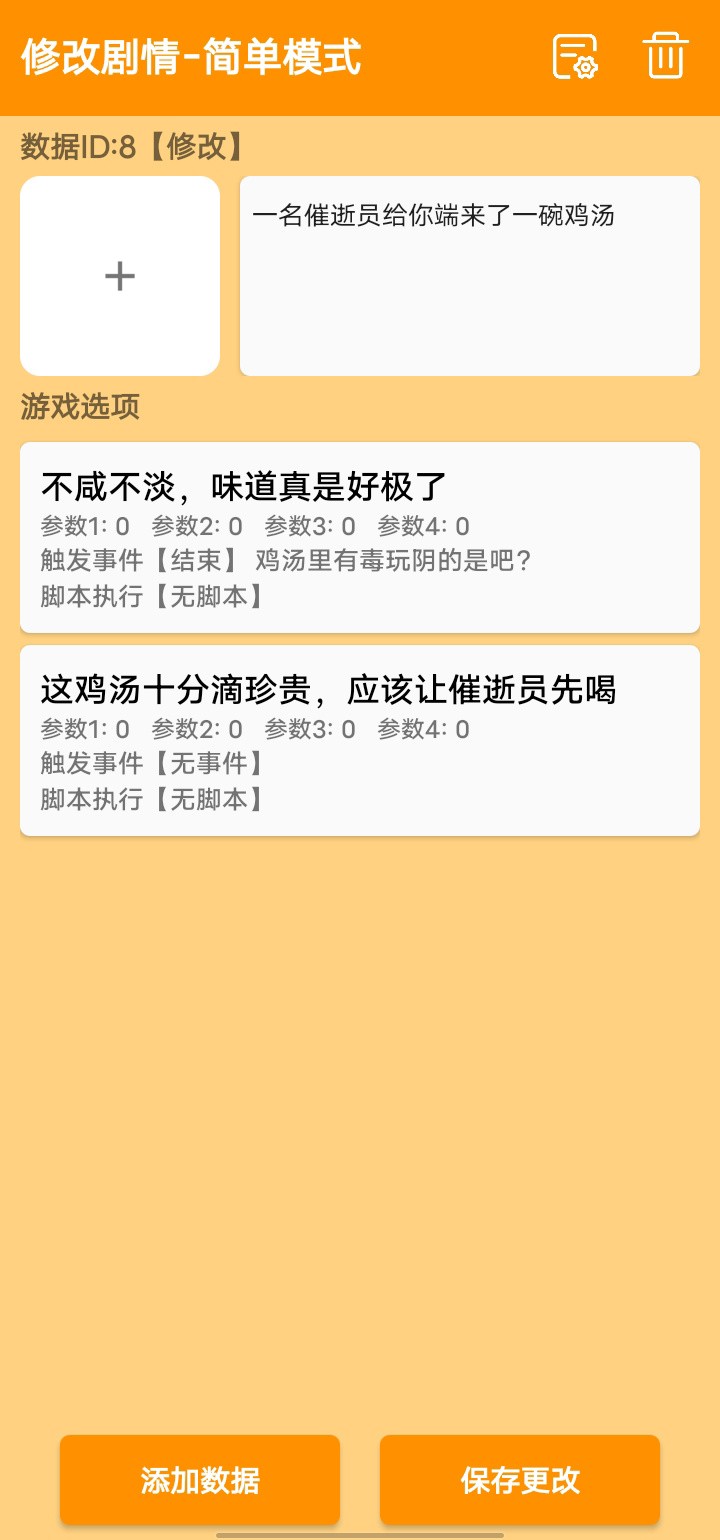Open option 这鸡汤十分滴珍贵
This screenshot has height=1540, width=720.
pos(359,740)
